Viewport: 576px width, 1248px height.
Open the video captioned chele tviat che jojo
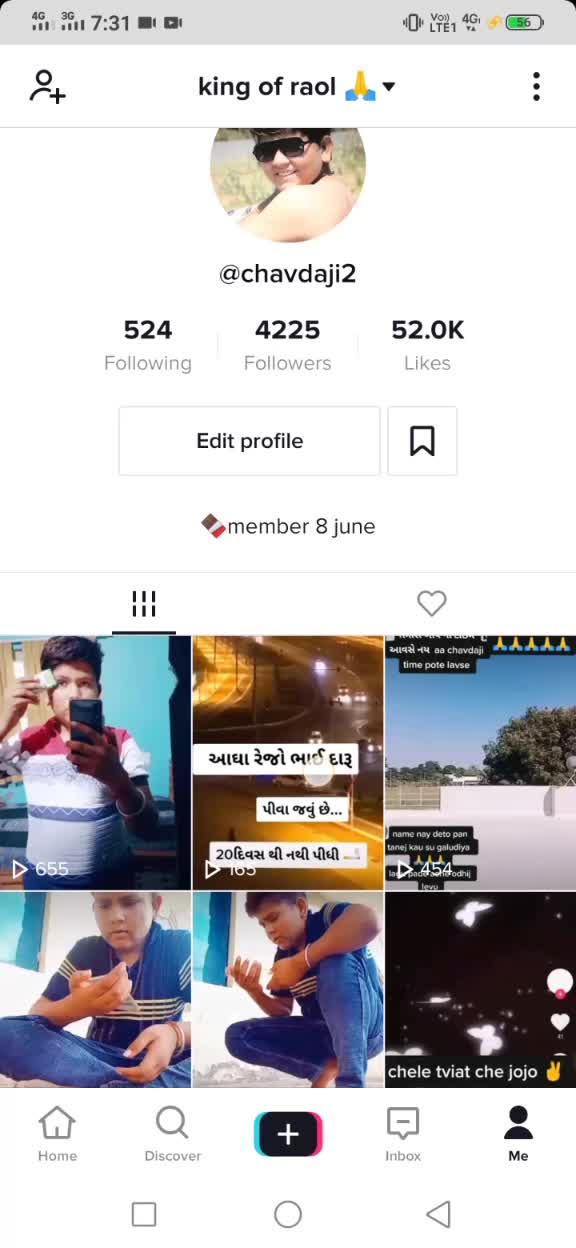coord(480,990)
